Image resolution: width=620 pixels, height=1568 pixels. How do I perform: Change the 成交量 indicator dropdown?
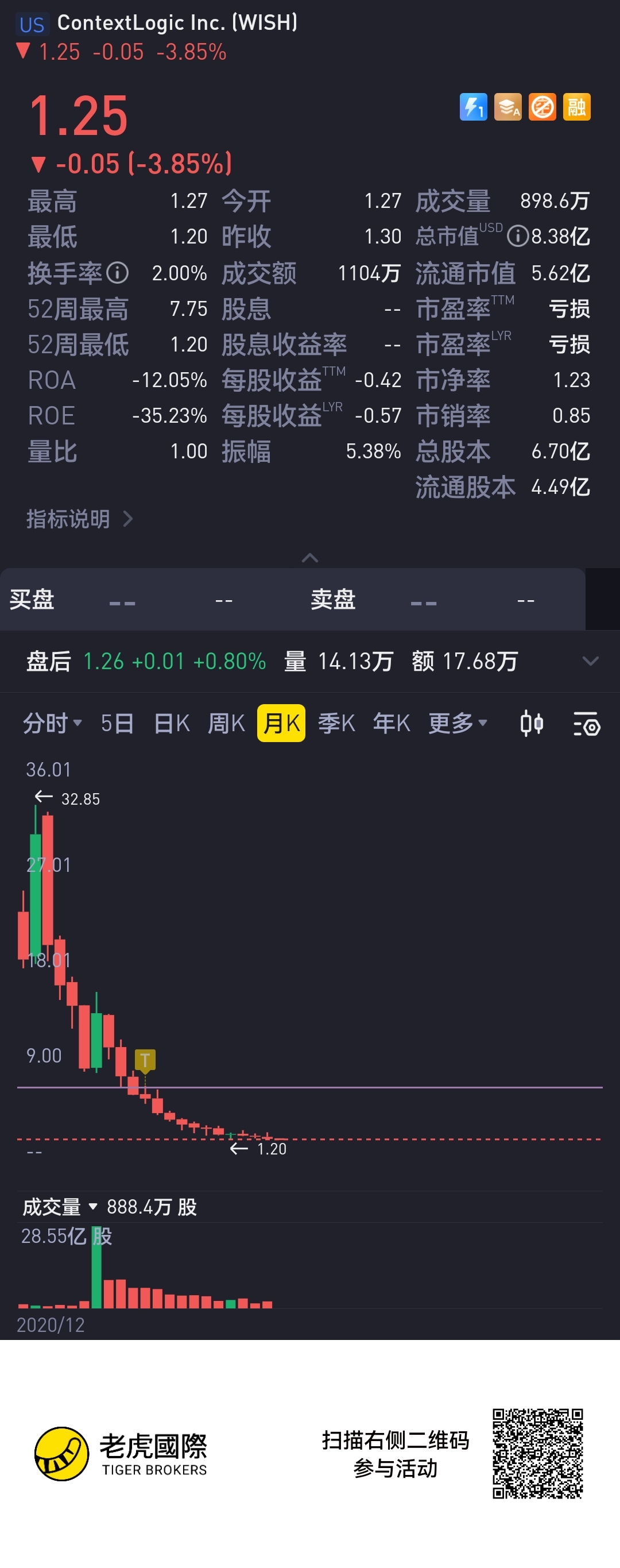click(x=60, y=1206)
